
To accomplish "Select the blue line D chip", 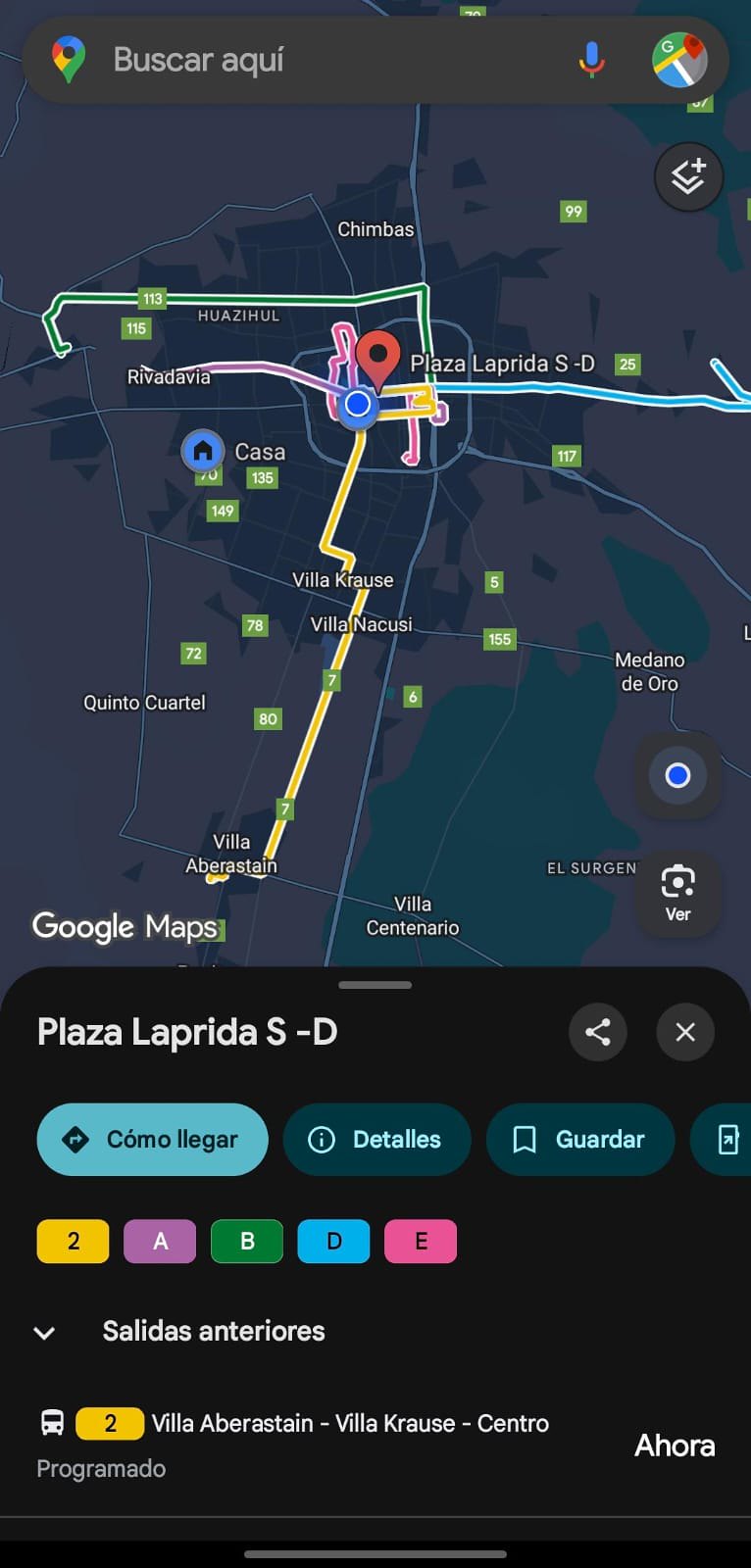I will [333, 1242].
